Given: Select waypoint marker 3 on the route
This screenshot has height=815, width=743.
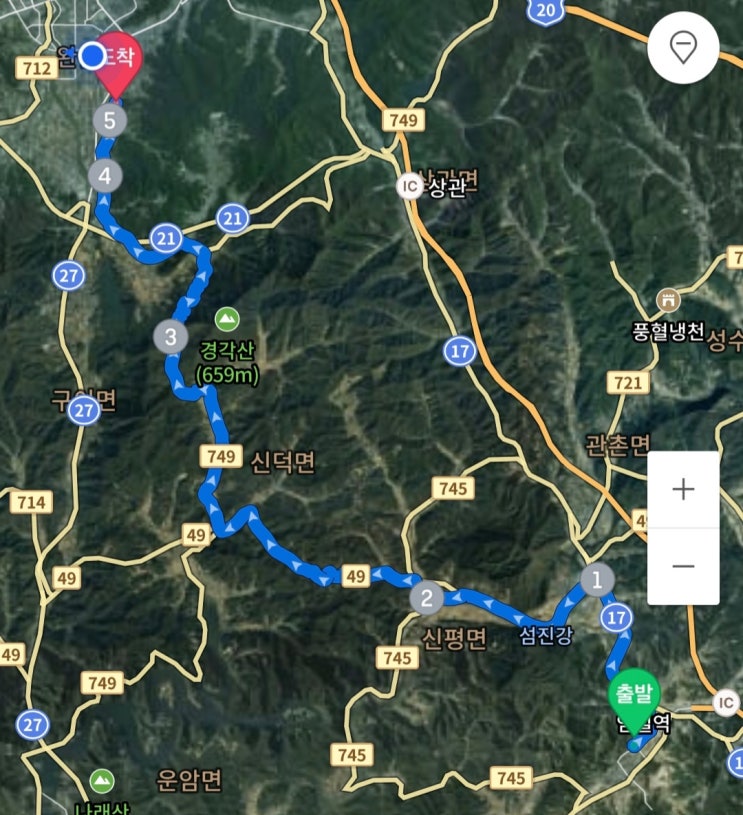Looking at the screenshot, I should pos(171,336).
